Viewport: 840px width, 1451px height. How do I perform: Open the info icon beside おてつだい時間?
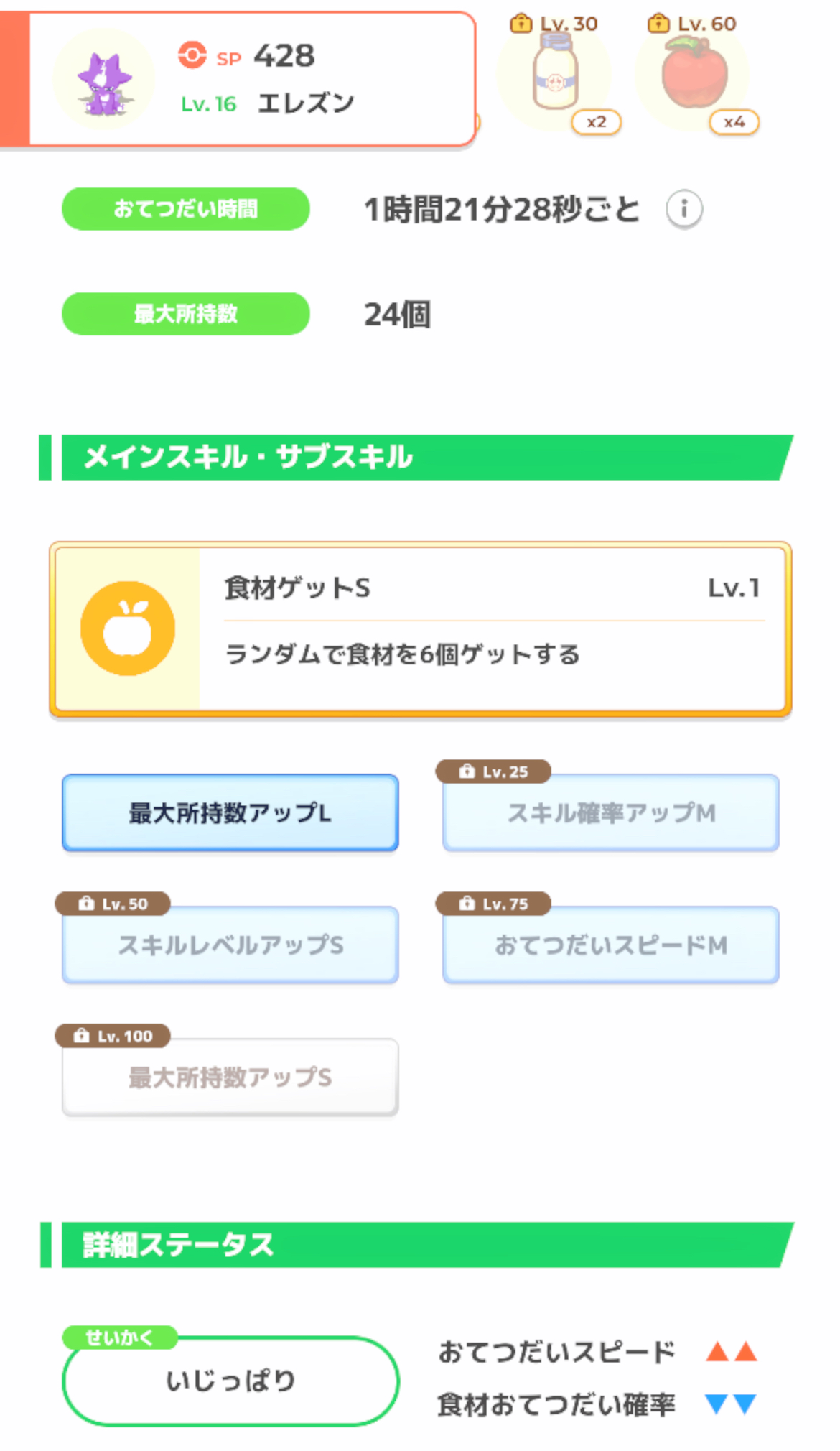pos(683,210)
